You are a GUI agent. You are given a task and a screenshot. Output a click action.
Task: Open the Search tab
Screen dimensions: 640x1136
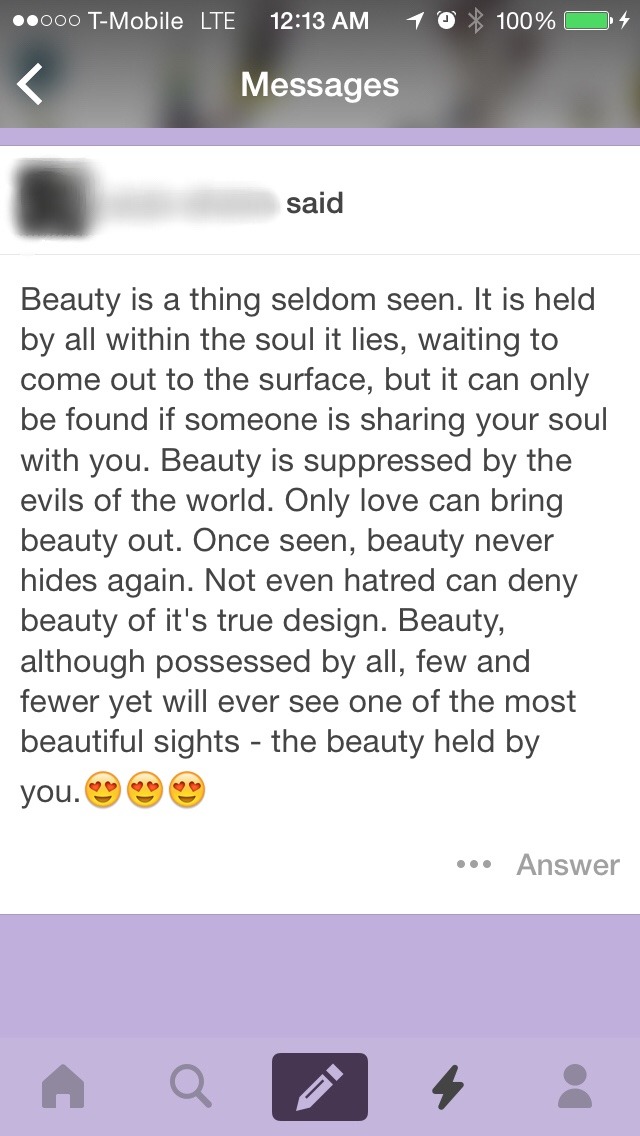pos(190,1086)
